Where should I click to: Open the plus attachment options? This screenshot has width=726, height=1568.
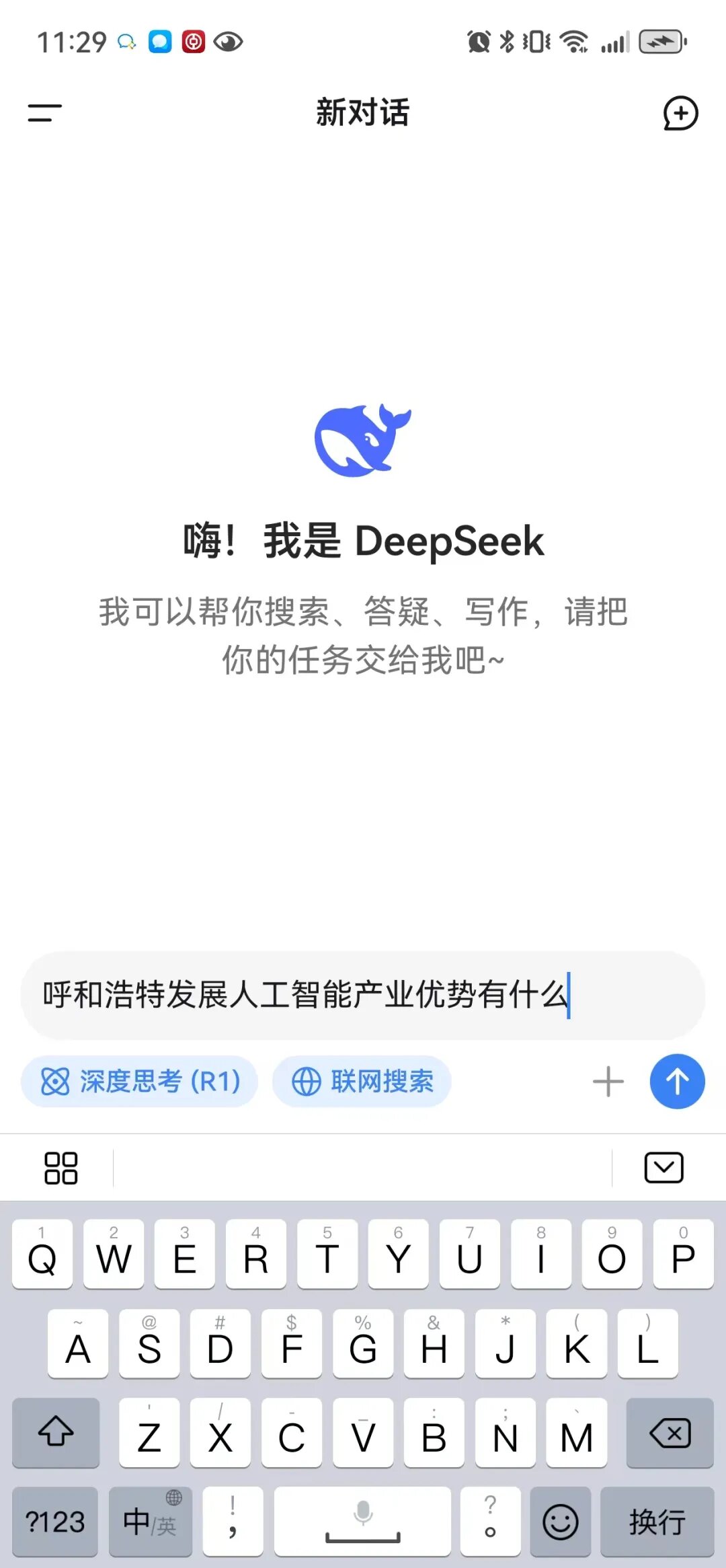(608, 1082)
